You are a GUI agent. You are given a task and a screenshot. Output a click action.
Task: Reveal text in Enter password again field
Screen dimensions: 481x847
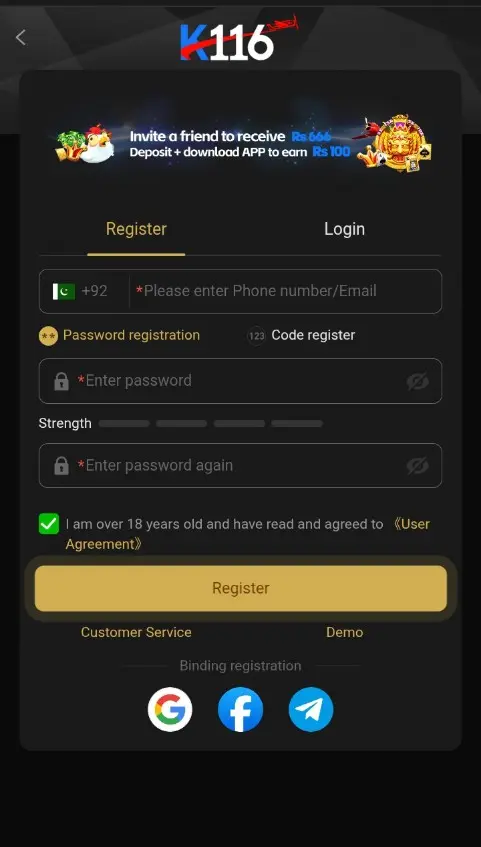418,466
